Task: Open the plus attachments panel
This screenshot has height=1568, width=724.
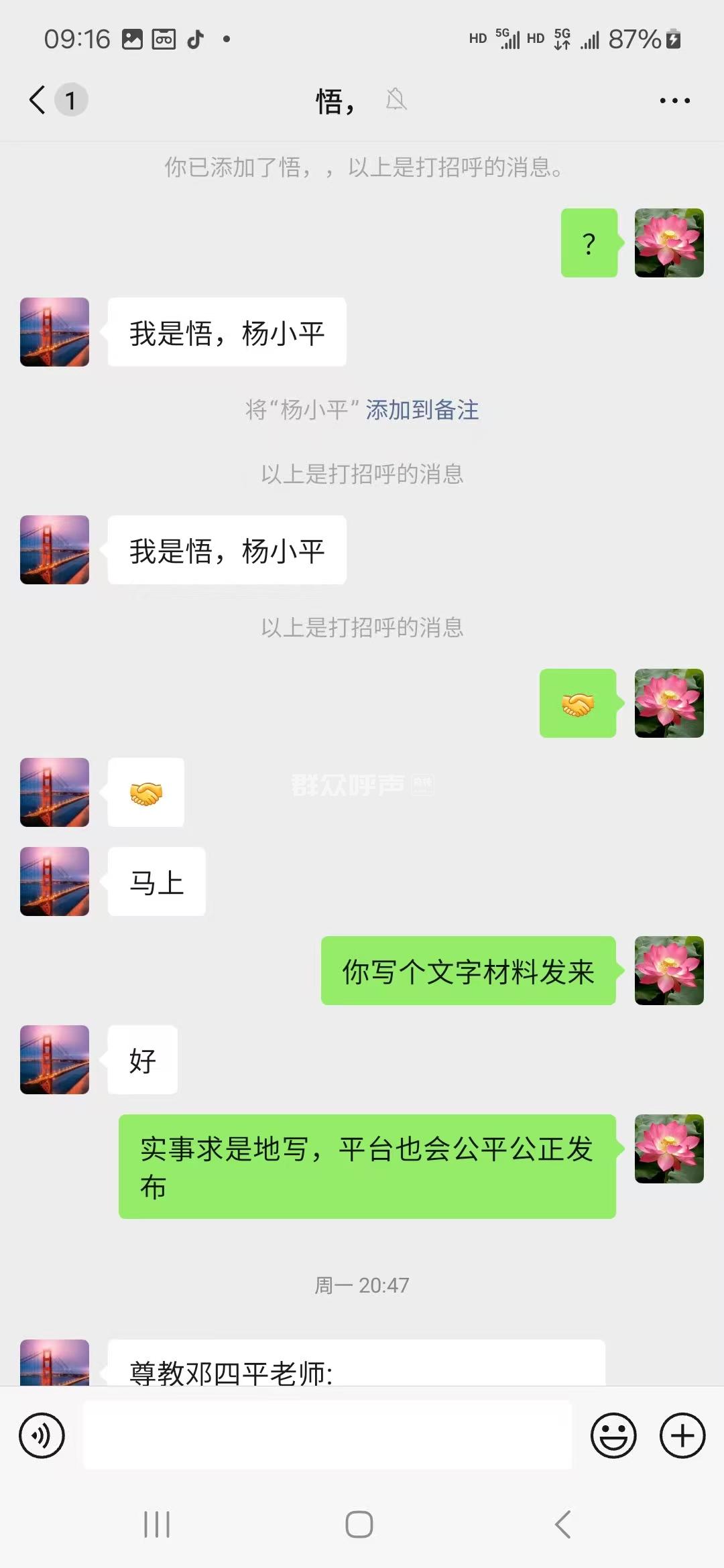Action: click(682, 1435)
